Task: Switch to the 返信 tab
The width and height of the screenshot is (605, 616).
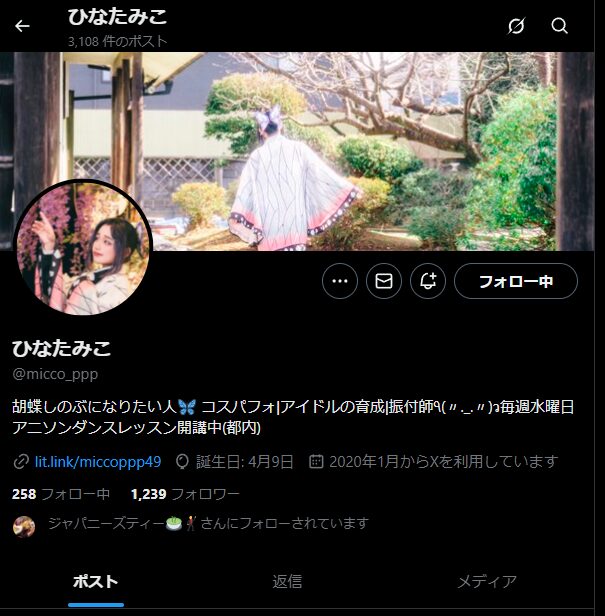Action: tap(287, 581)
